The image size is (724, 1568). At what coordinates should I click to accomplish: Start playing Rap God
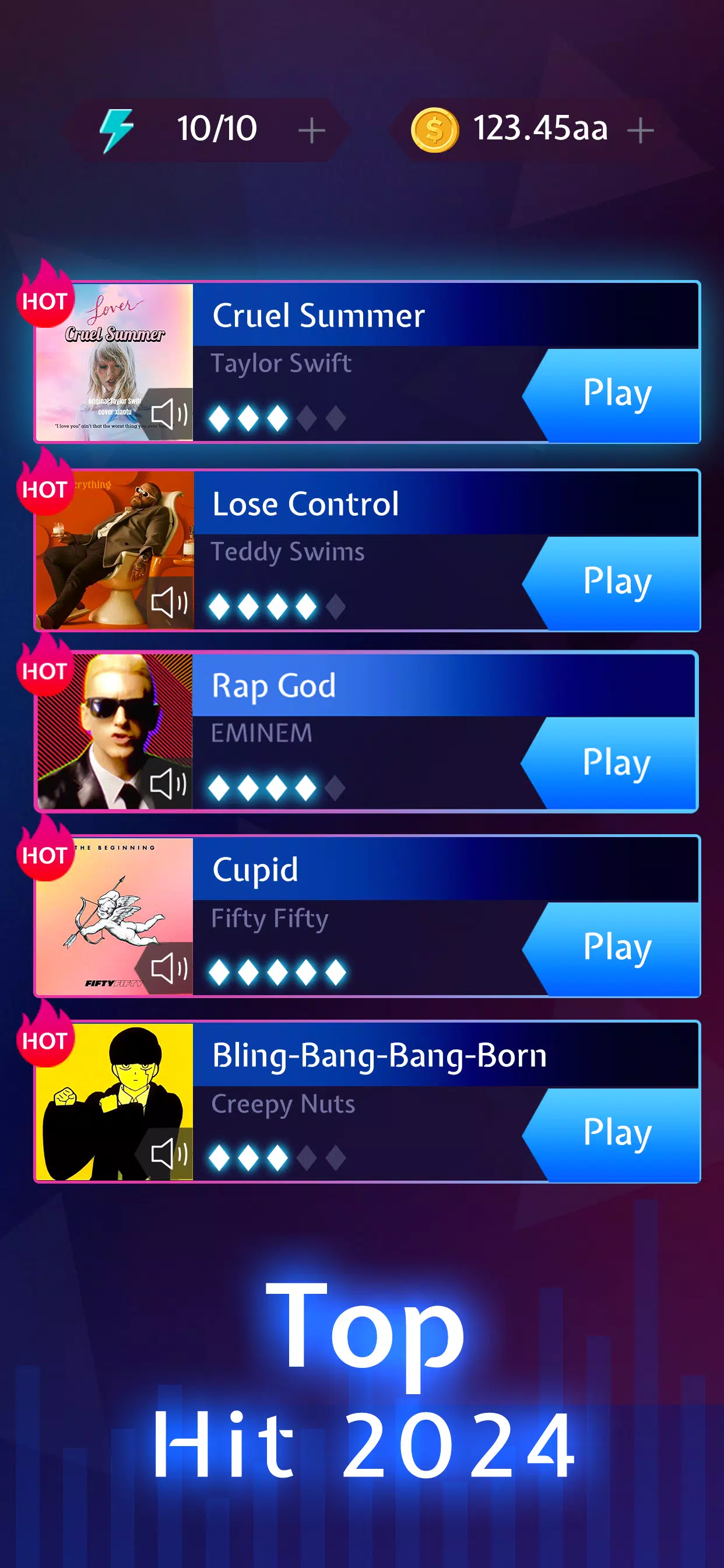coord(614,764)
